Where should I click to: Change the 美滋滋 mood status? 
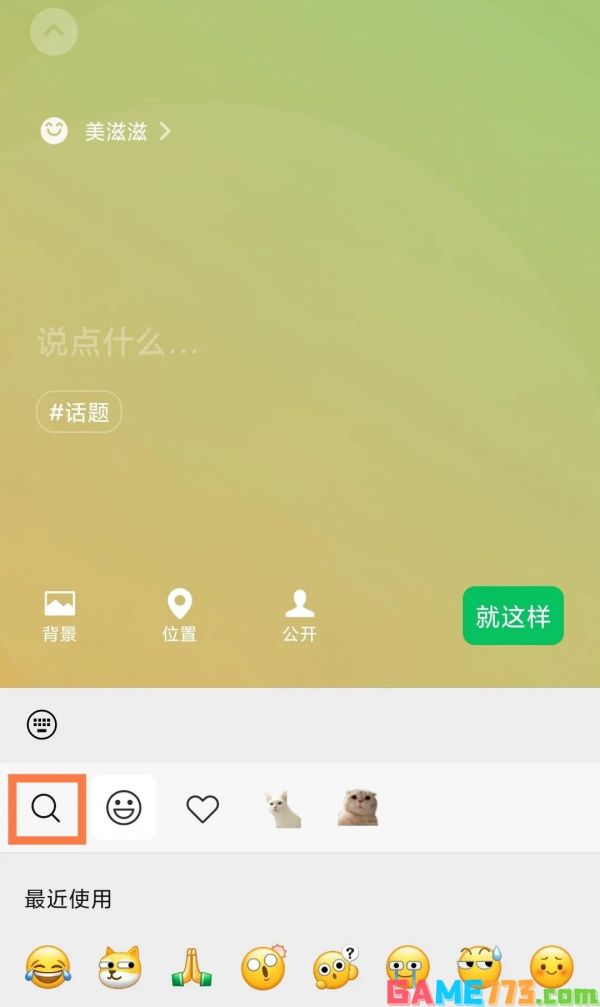tap(106, 131)
